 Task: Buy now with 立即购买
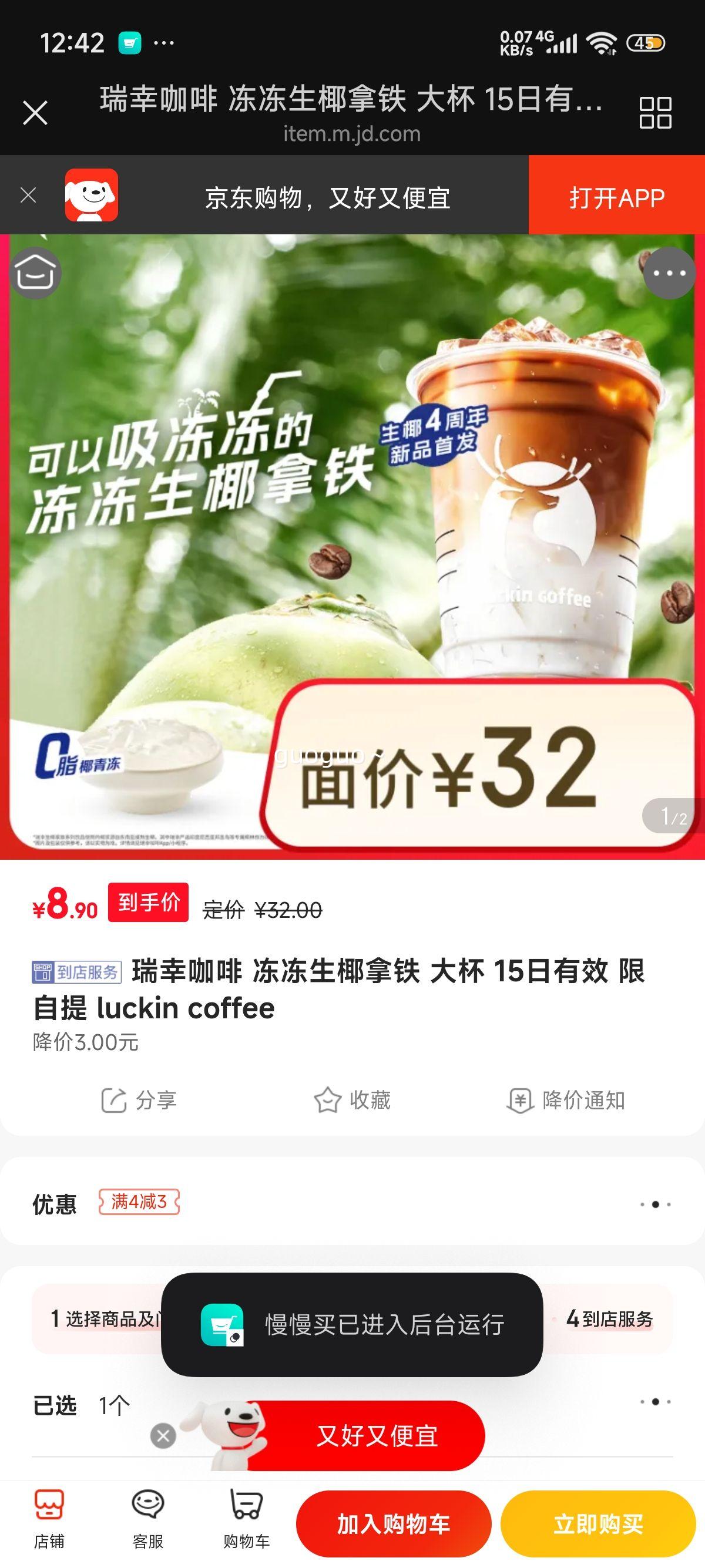(598, 1523)
